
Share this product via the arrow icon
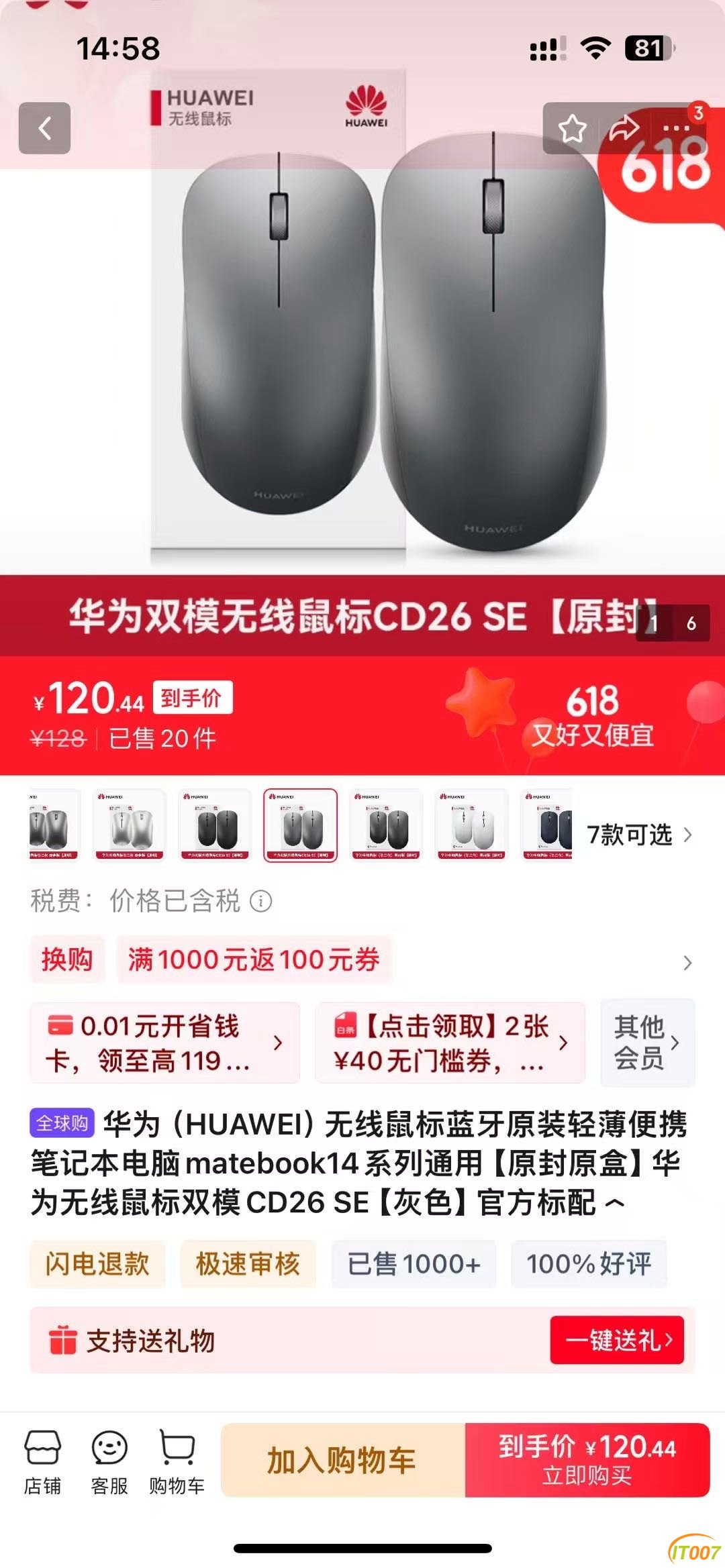(x=624, y=128)
